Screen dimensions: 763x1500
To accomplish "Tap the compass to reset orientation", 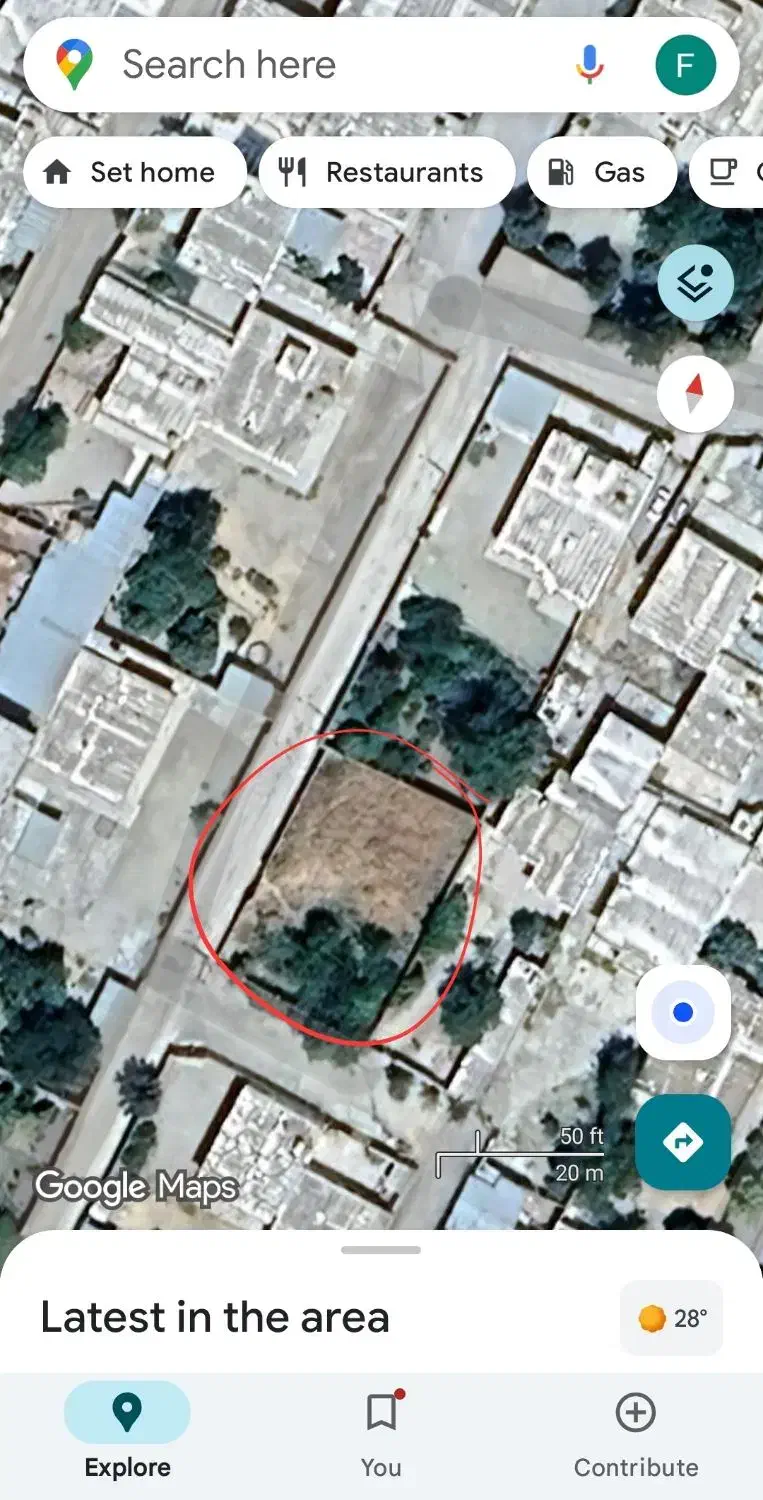I will point(695,394).
